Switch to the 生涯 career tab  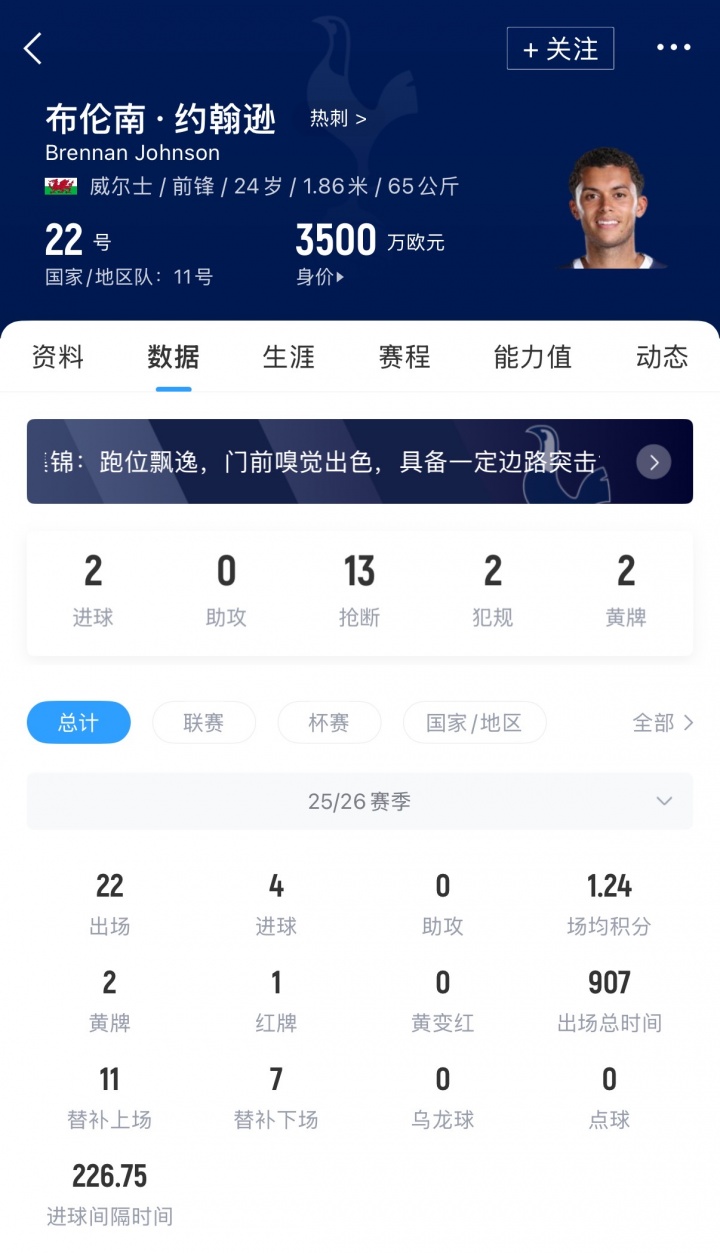[289, 357]
